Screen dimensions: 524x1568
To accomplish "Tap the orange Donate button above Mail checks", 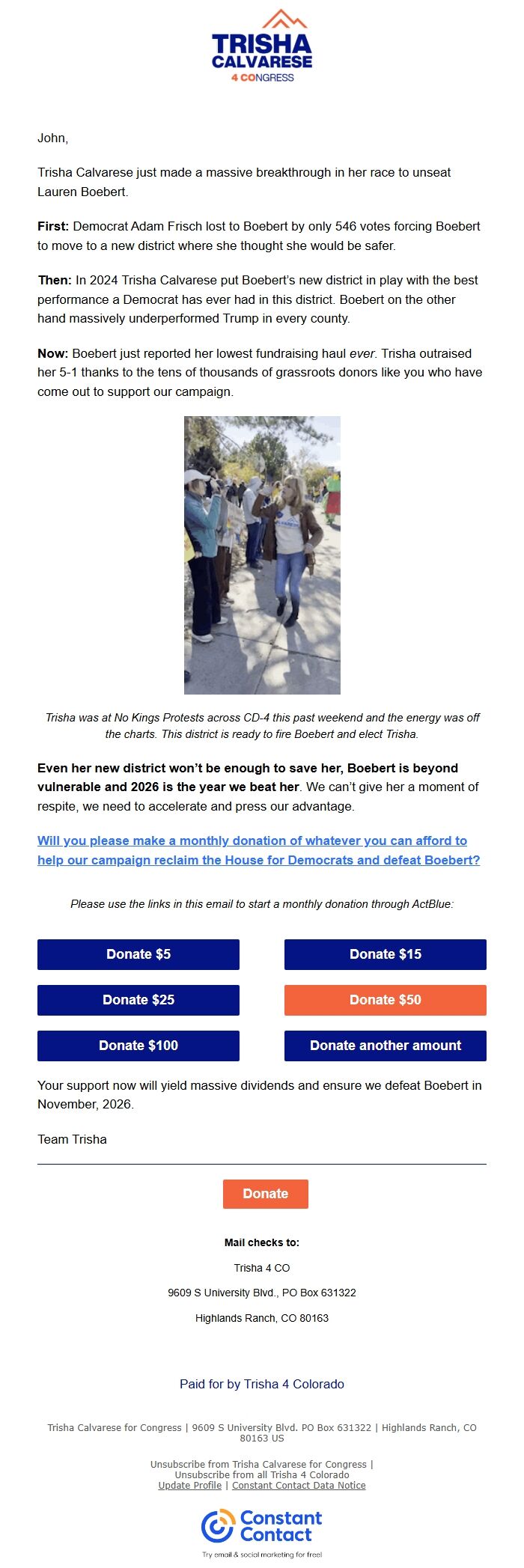I will tap(265, 1194).
